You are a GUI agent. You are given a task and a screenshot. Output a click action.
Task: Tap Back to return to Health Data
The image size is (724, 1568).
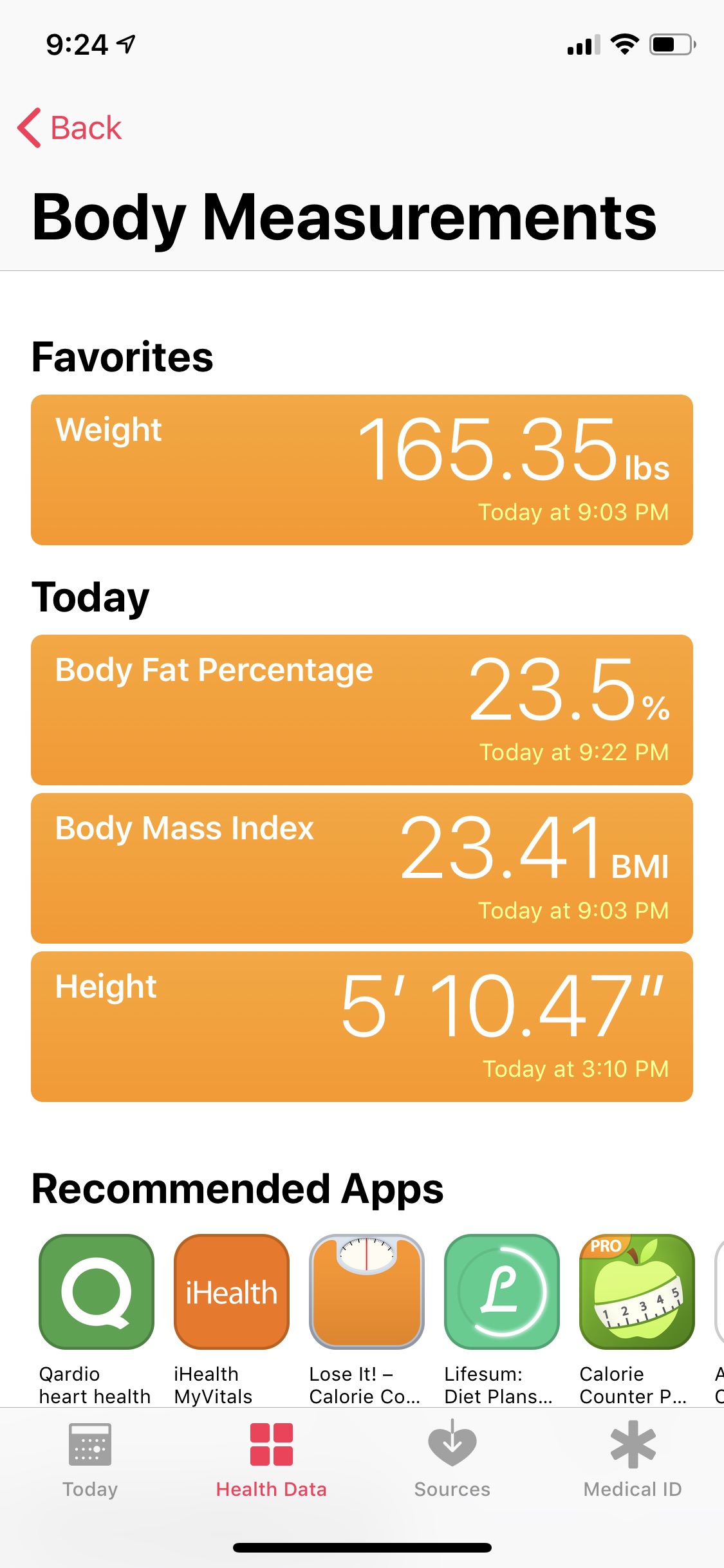pyautogui.click(x=69, y=127)
